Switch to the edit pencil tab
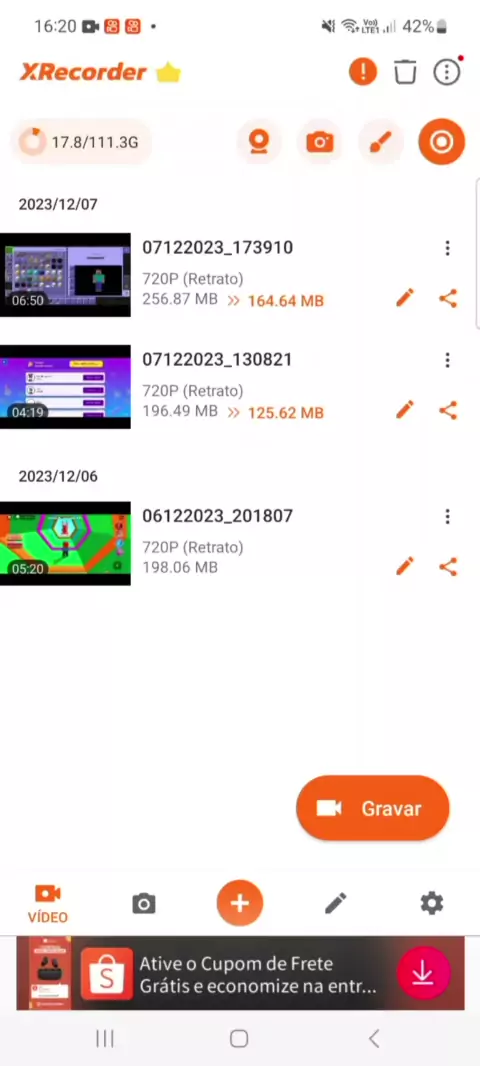 336,904
